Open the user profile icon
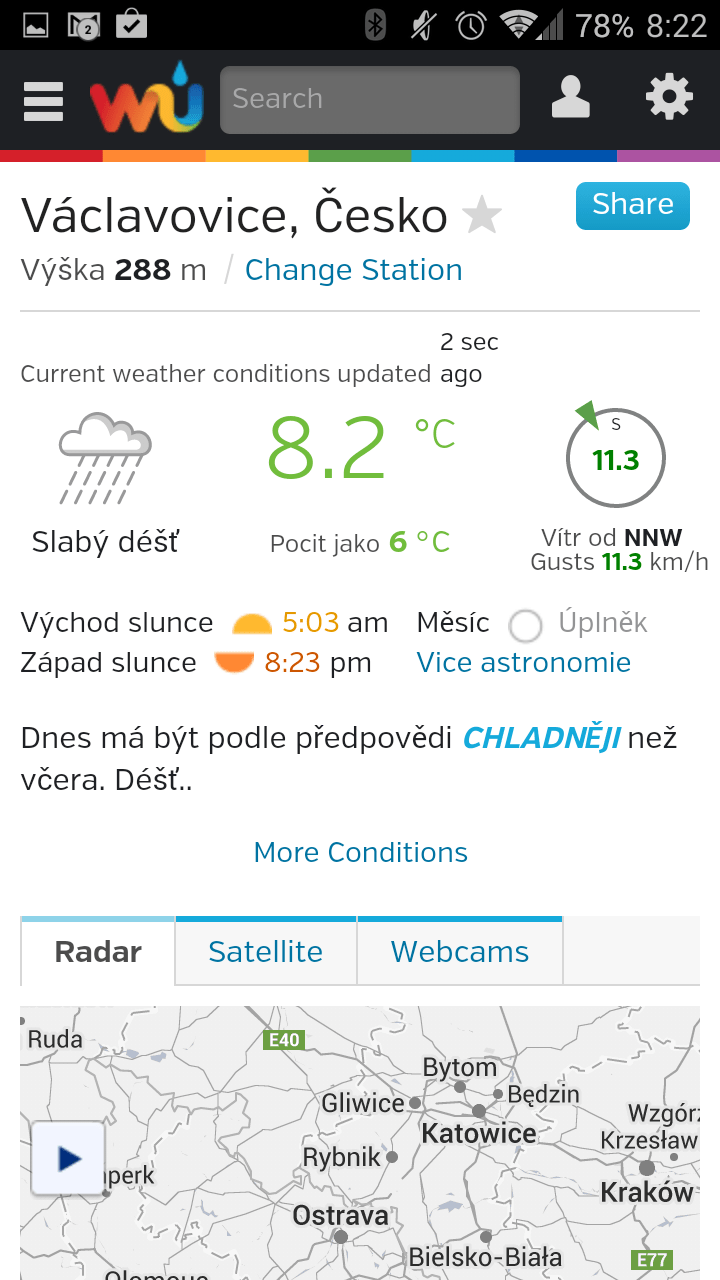 (x=571, y=98)
